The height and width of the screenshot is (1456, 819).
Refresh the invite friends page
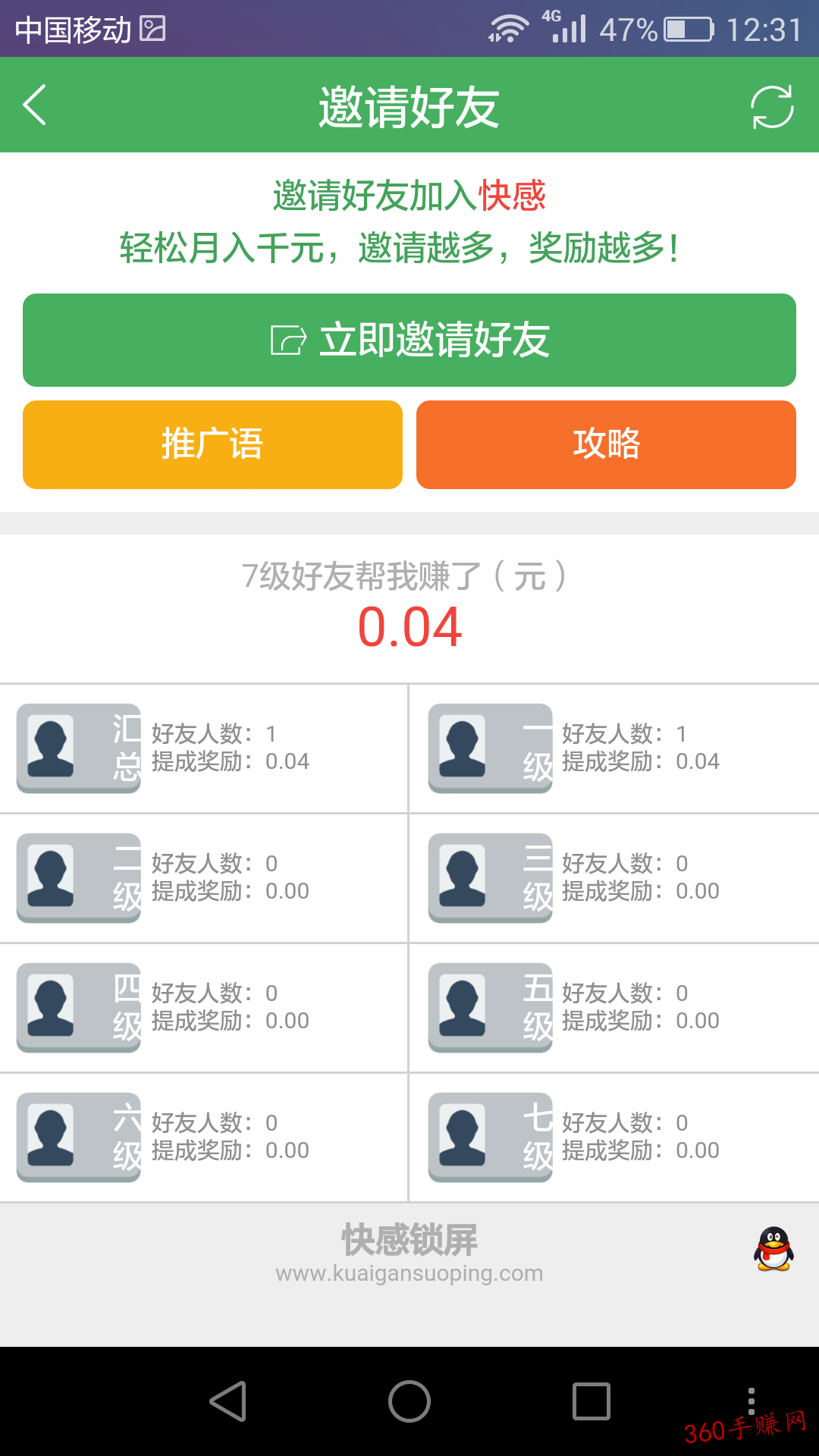tap(772, 106)
